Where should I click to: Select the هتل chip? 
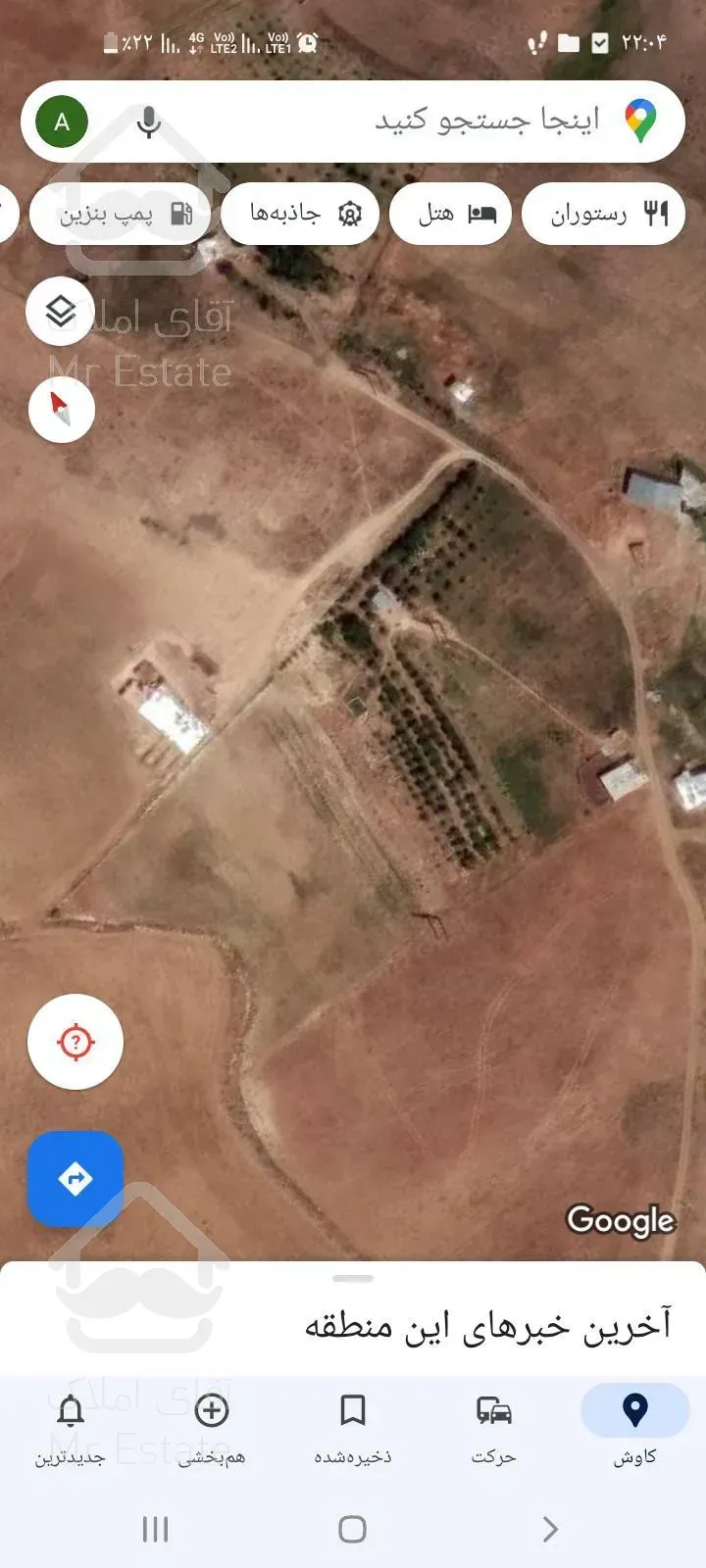(x=451, y=214)
